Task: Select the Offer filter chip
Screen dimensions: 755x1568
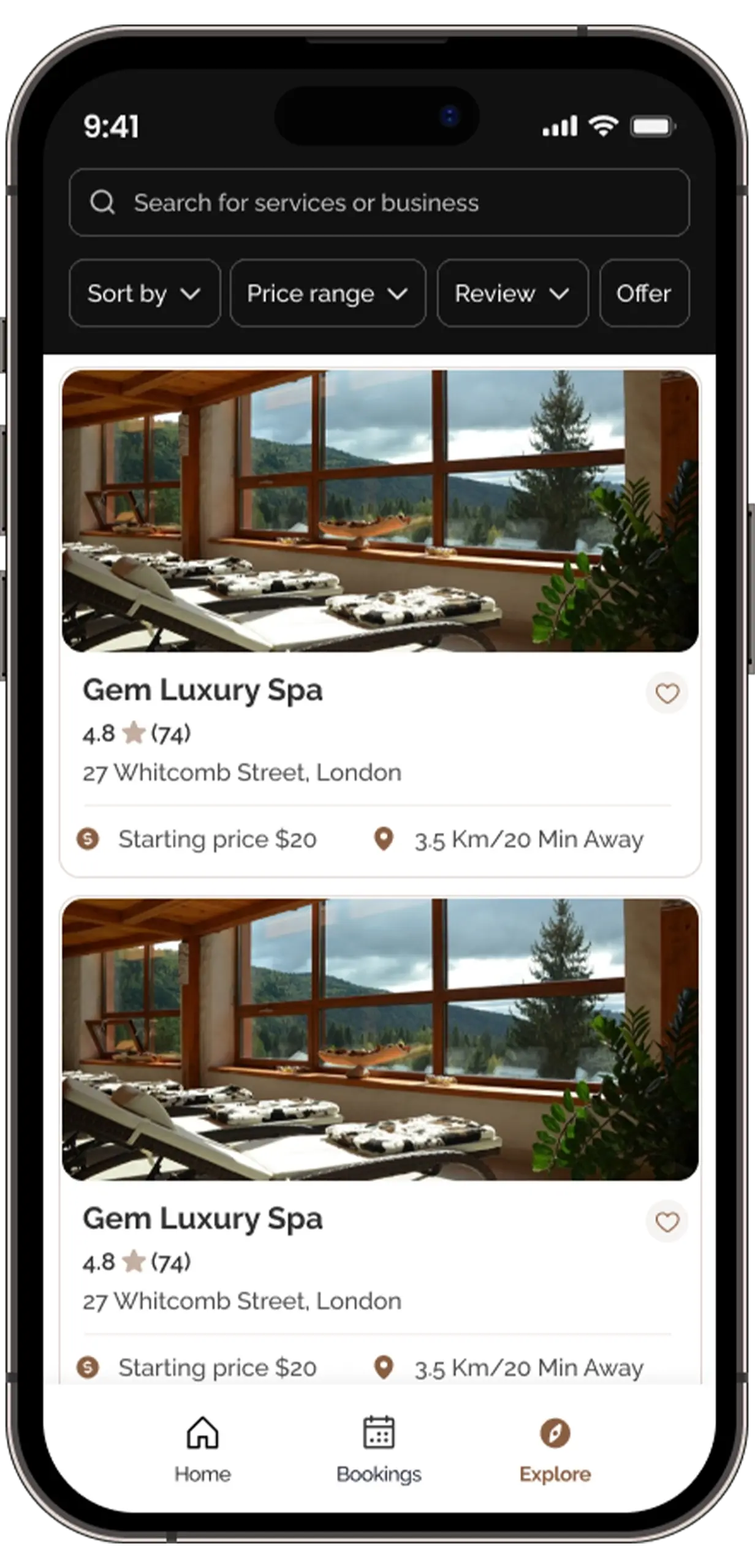Action: coord(643,293)
